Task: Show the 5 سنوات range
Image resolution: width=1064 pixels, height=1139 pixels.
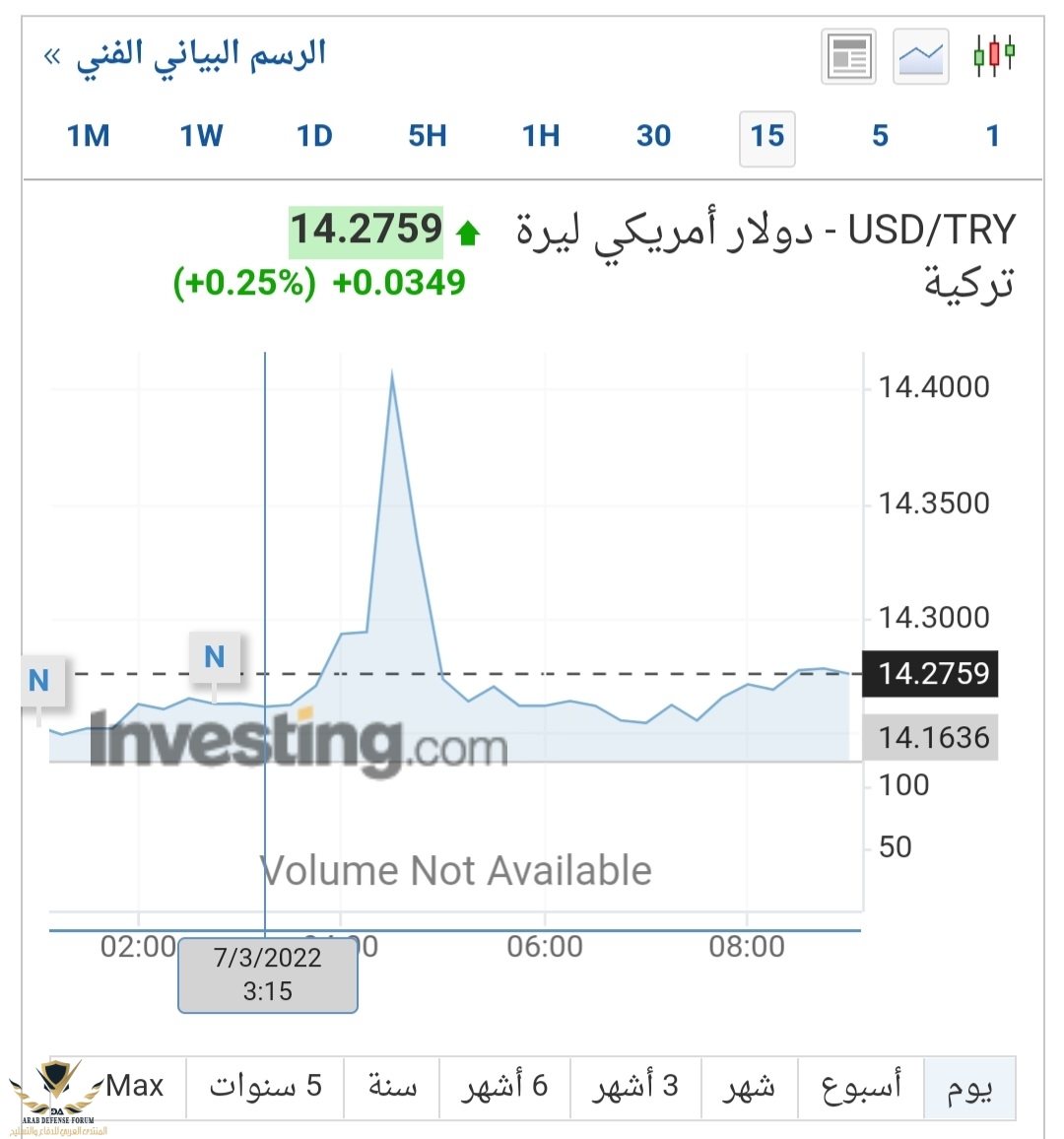Action: pos(265,1087)
